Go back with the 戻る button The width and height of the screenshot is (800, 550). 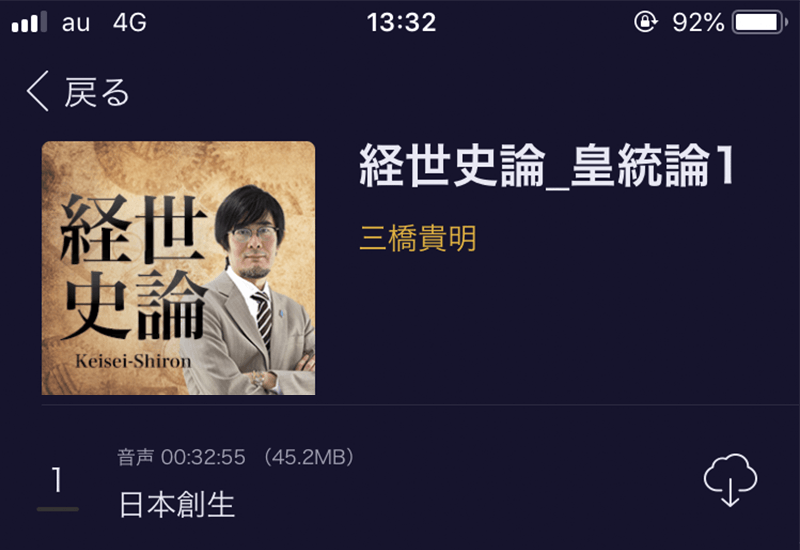(x=78, y=93)
